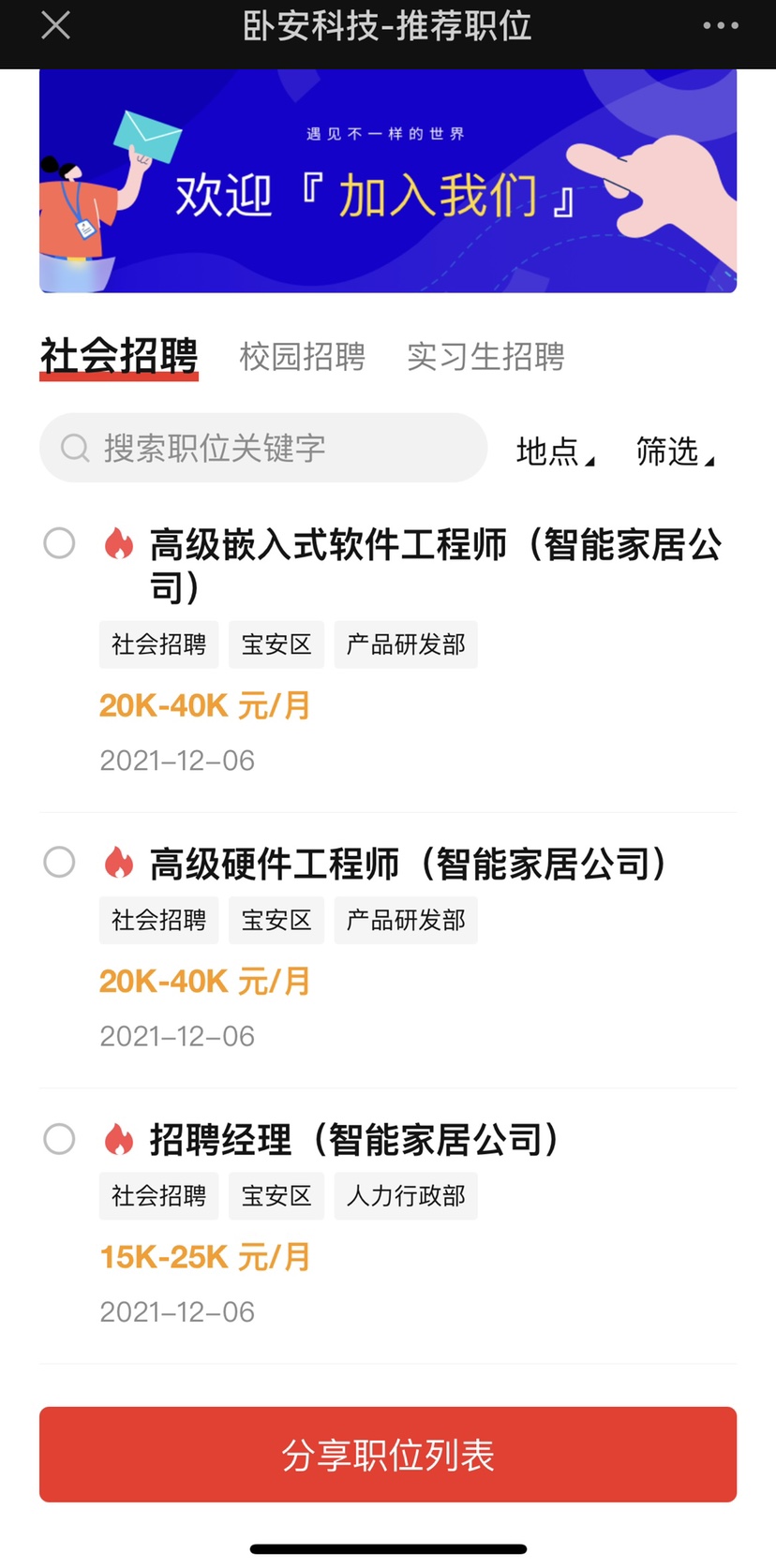Switch to the 校园招聘 tab
The height and width of the screenshot is (1568, 776).
coord(302,357)
